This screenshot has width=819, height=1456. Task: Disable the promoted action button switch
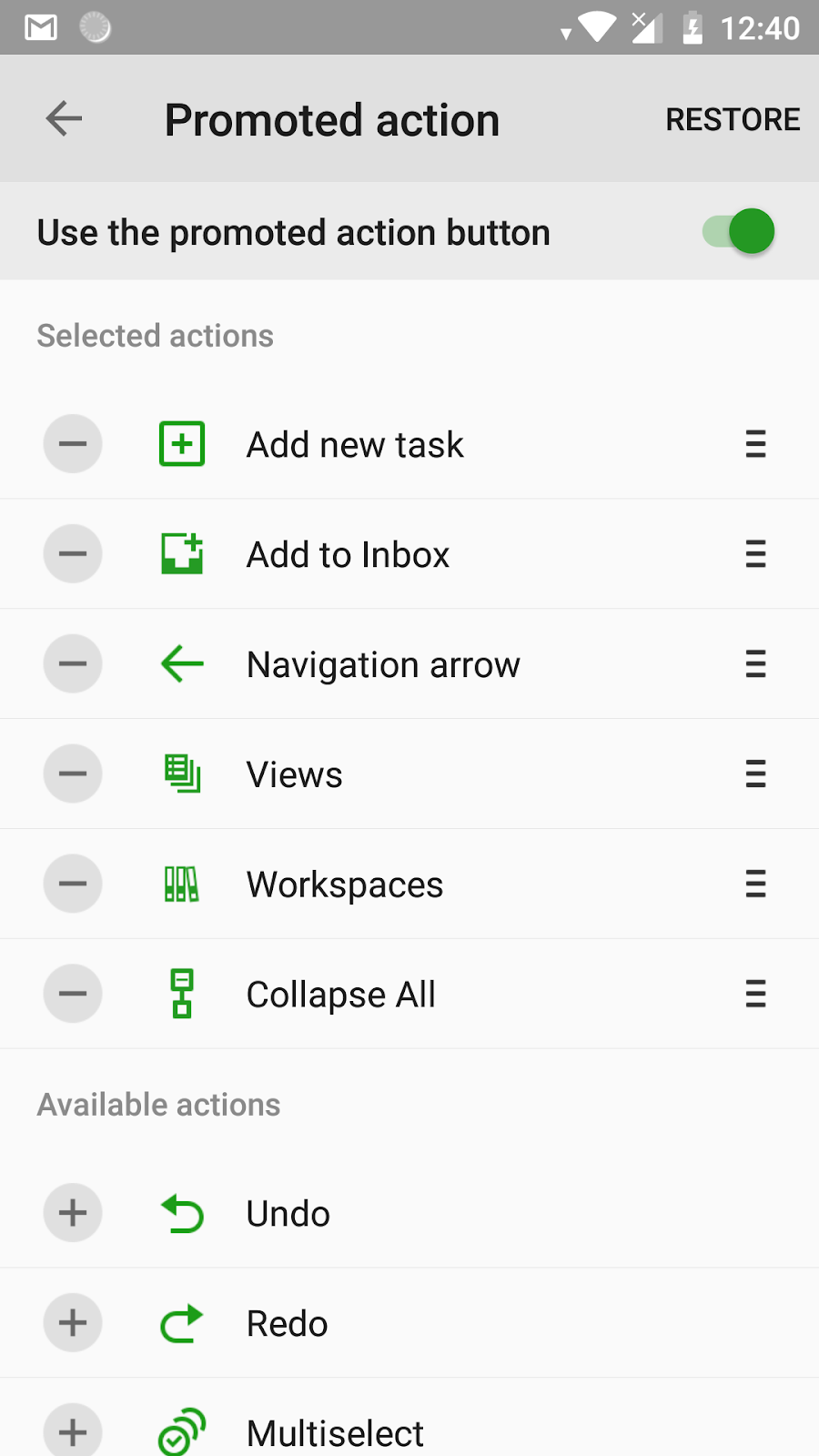coord(738,231)
